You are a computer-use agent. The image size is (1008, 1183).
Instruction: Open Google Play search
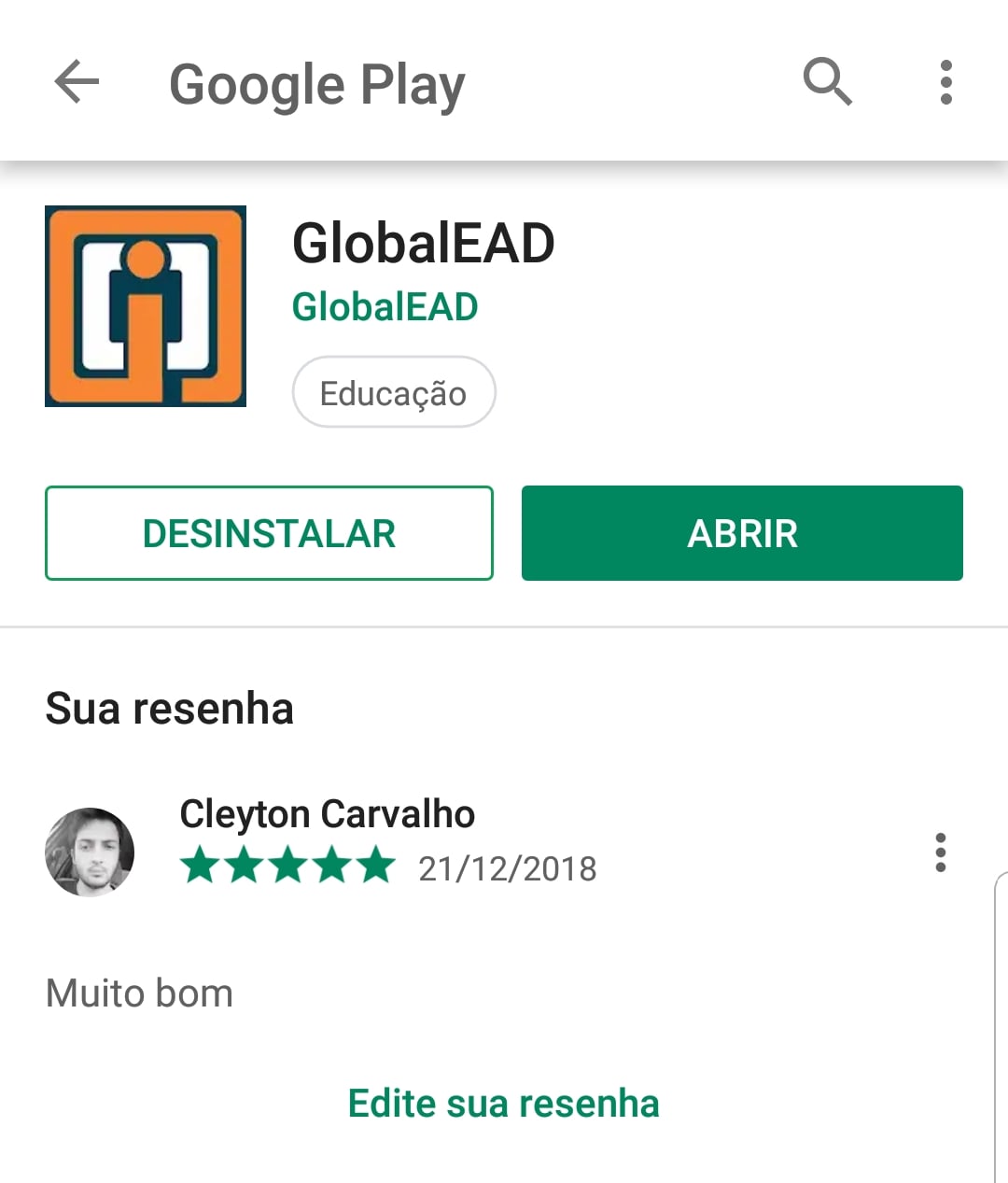(827, 81)
